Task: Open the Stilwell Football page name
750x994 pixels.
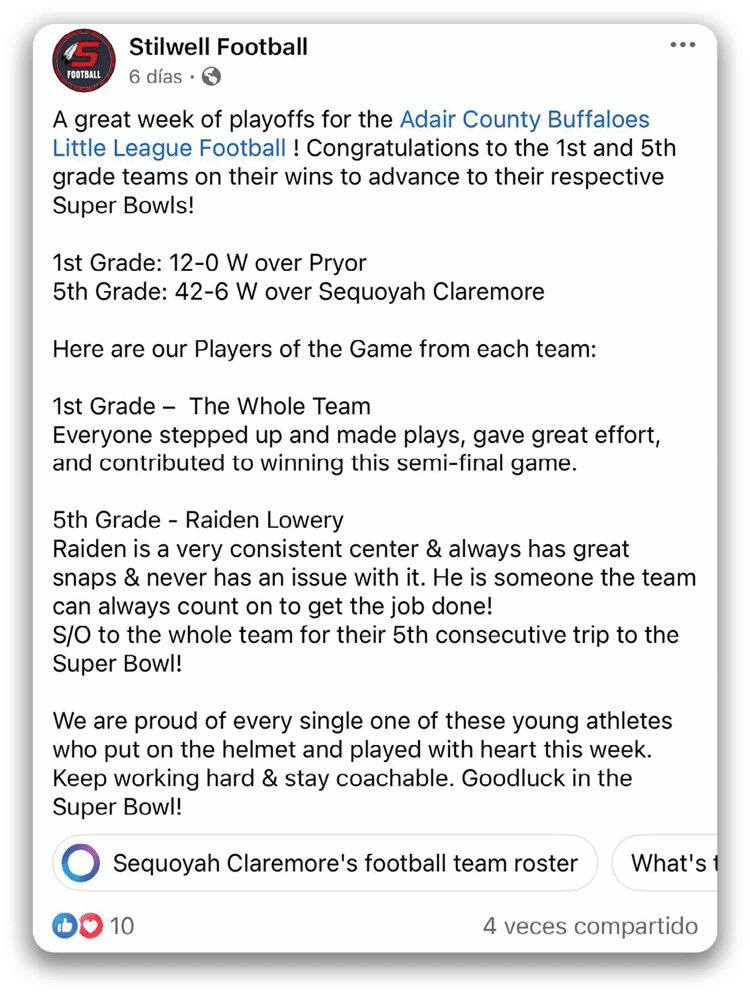Action: (x=218, y=47)
